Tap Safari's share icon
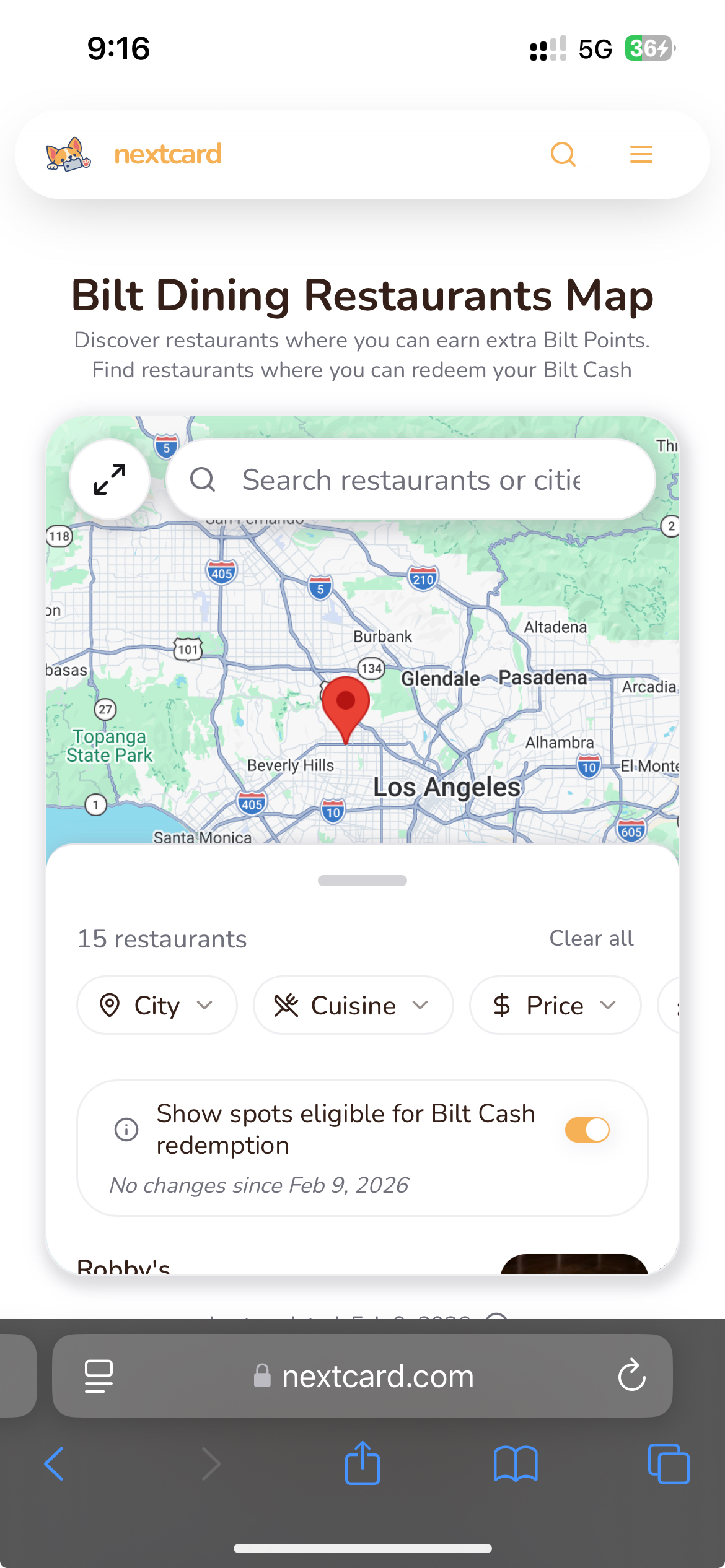 [x=362, y=1463]
